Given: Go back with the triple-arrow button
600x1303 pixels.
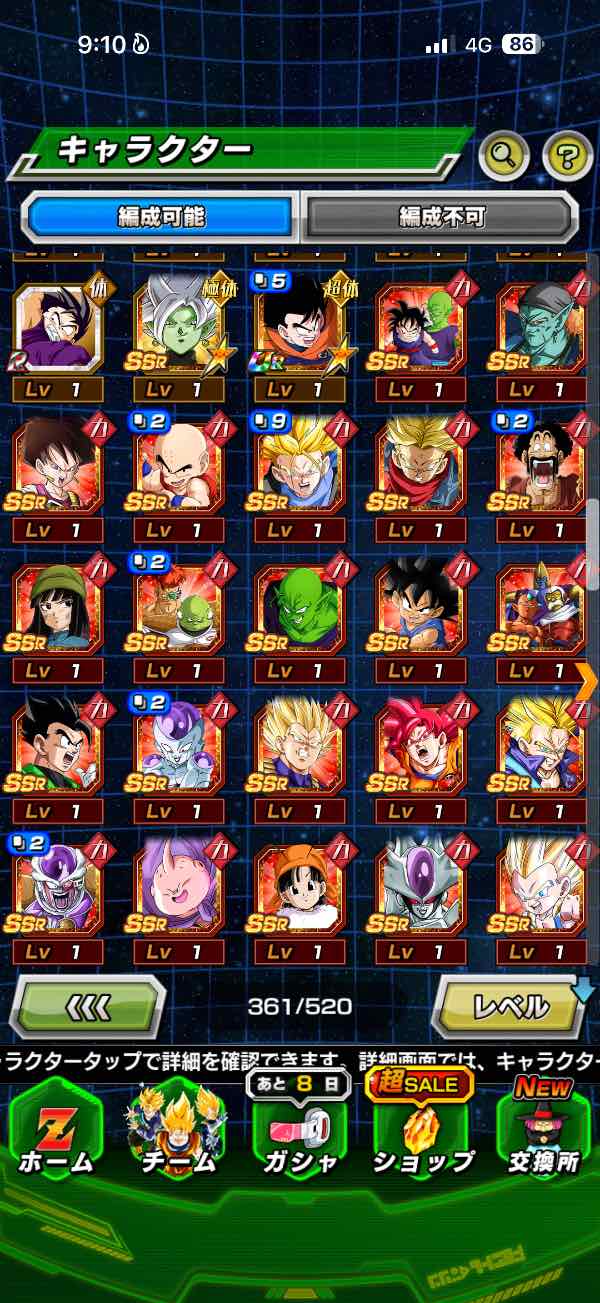Looking at the screenshot, I should coord(88,1005).
